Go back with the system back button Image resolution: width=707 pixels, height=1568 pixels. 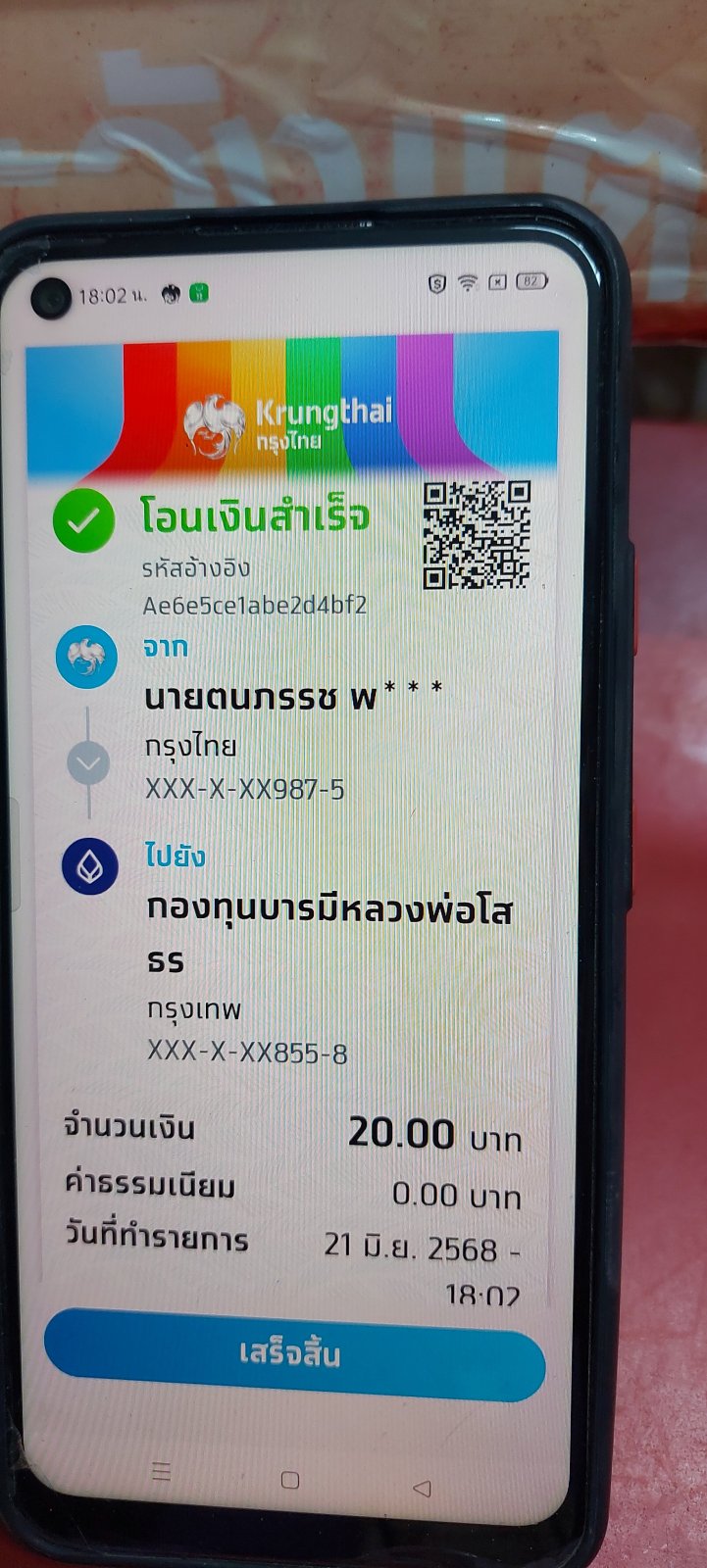click(422, 1488)
